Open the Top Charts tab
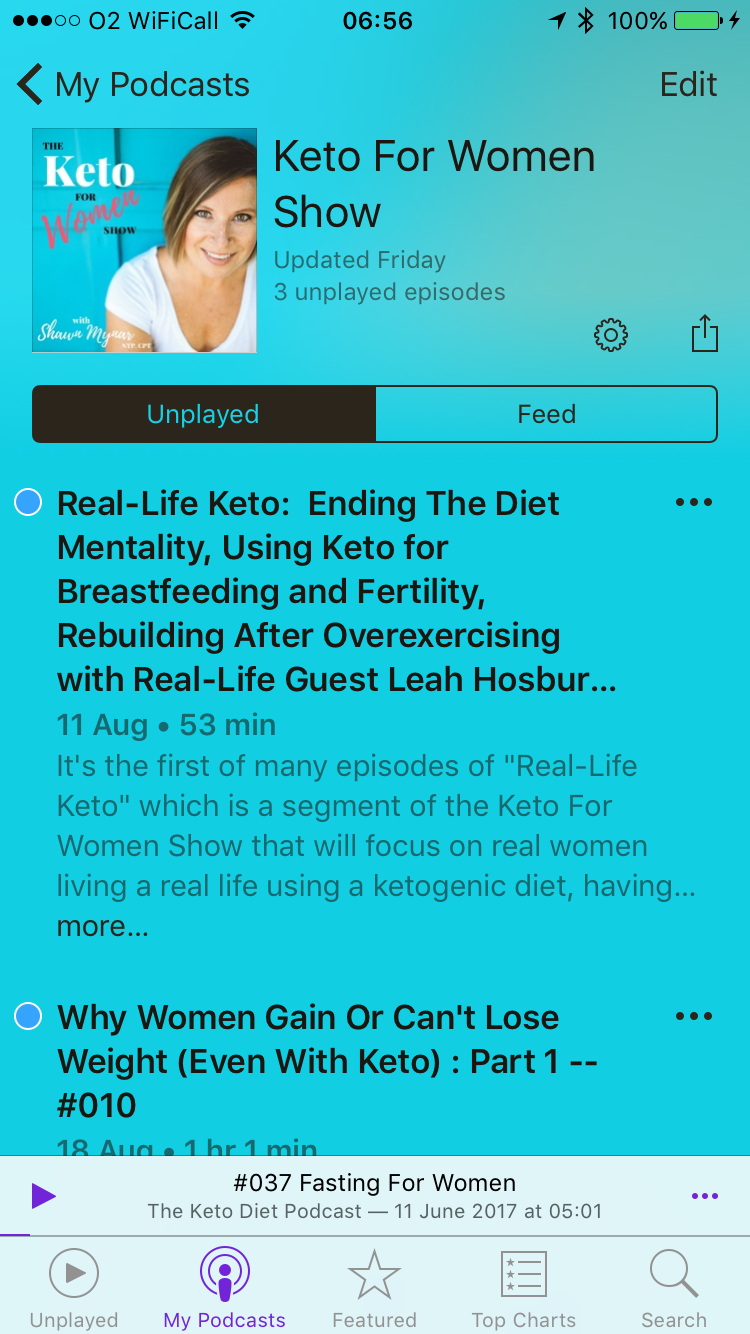750x1334 pixels. pyautogui.click(x=524, y=1288)
